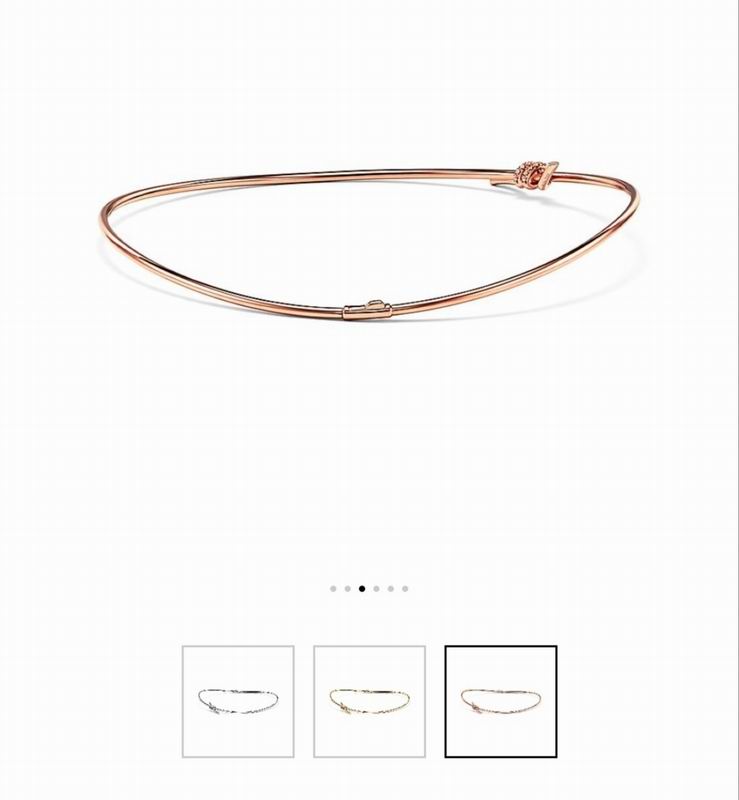Viewport: 739px width, 800px height.
Task: Choose the yellow gold bracelet variant
Action: pos(369,701)
